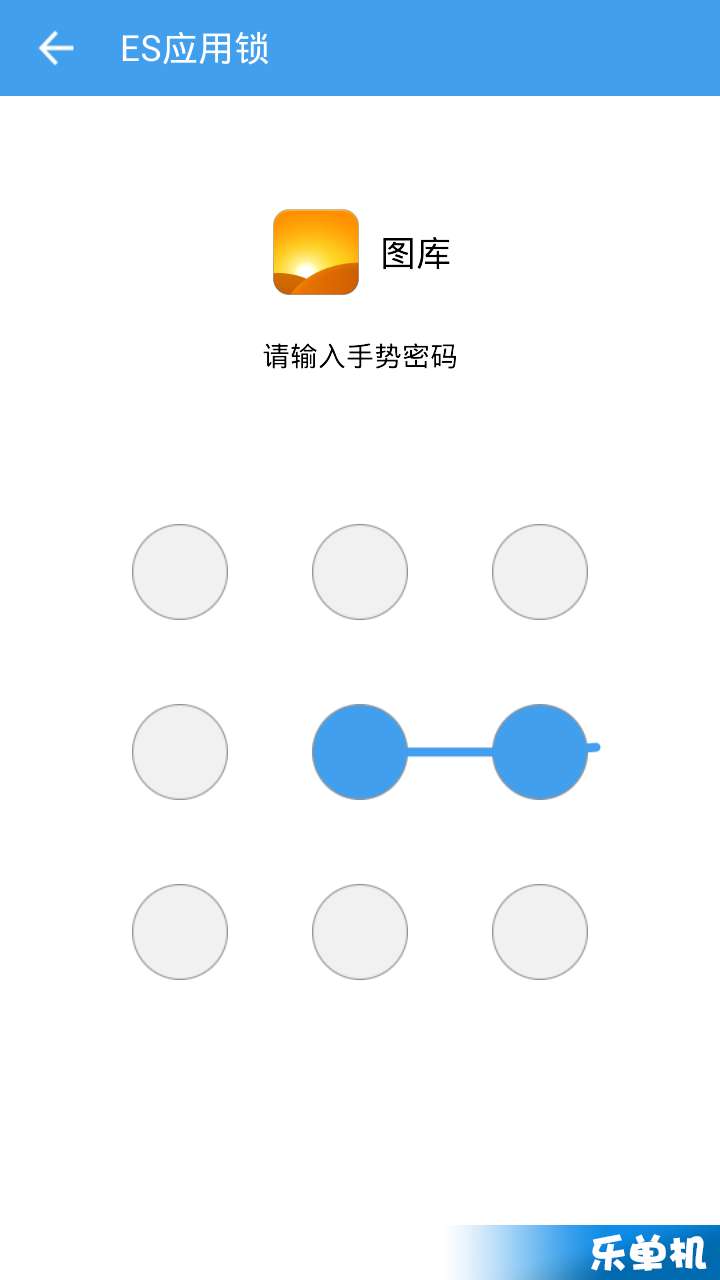The width and height of the screenshot is (720, 1280).
Task: Tap the middle-left pattern dot
Action: (180, 752)
